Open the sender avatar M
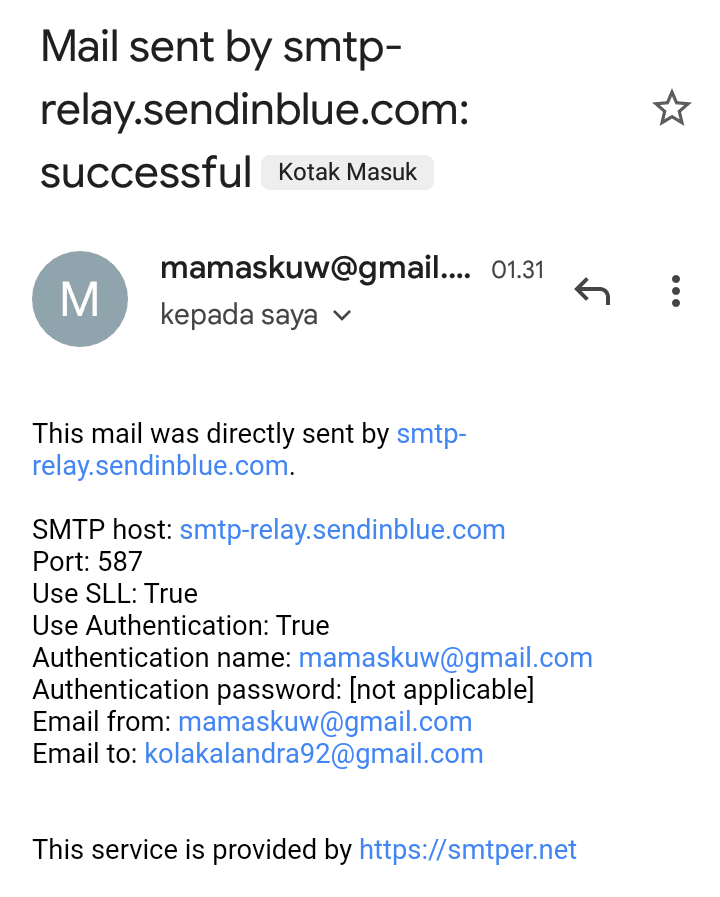The height and width of the screenshot is (897, 720). click(x=80, y=298)
